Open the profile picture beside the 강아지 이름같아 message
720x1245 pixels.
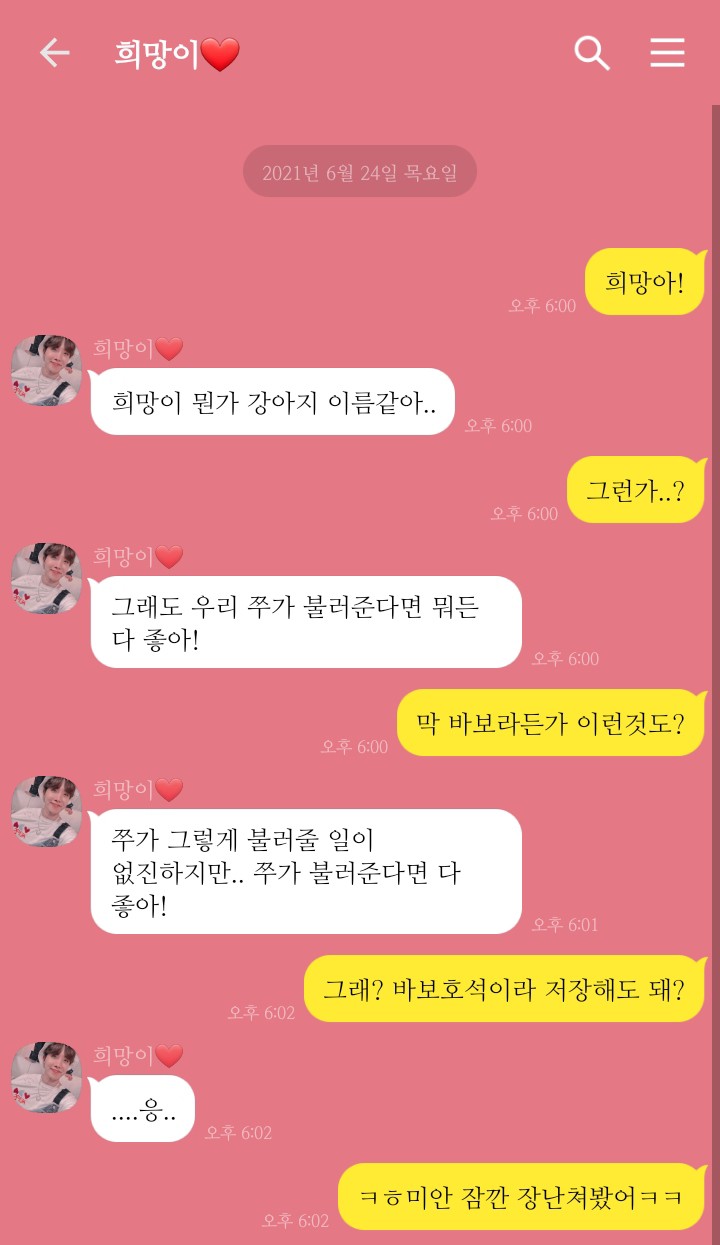pos(46,370)
